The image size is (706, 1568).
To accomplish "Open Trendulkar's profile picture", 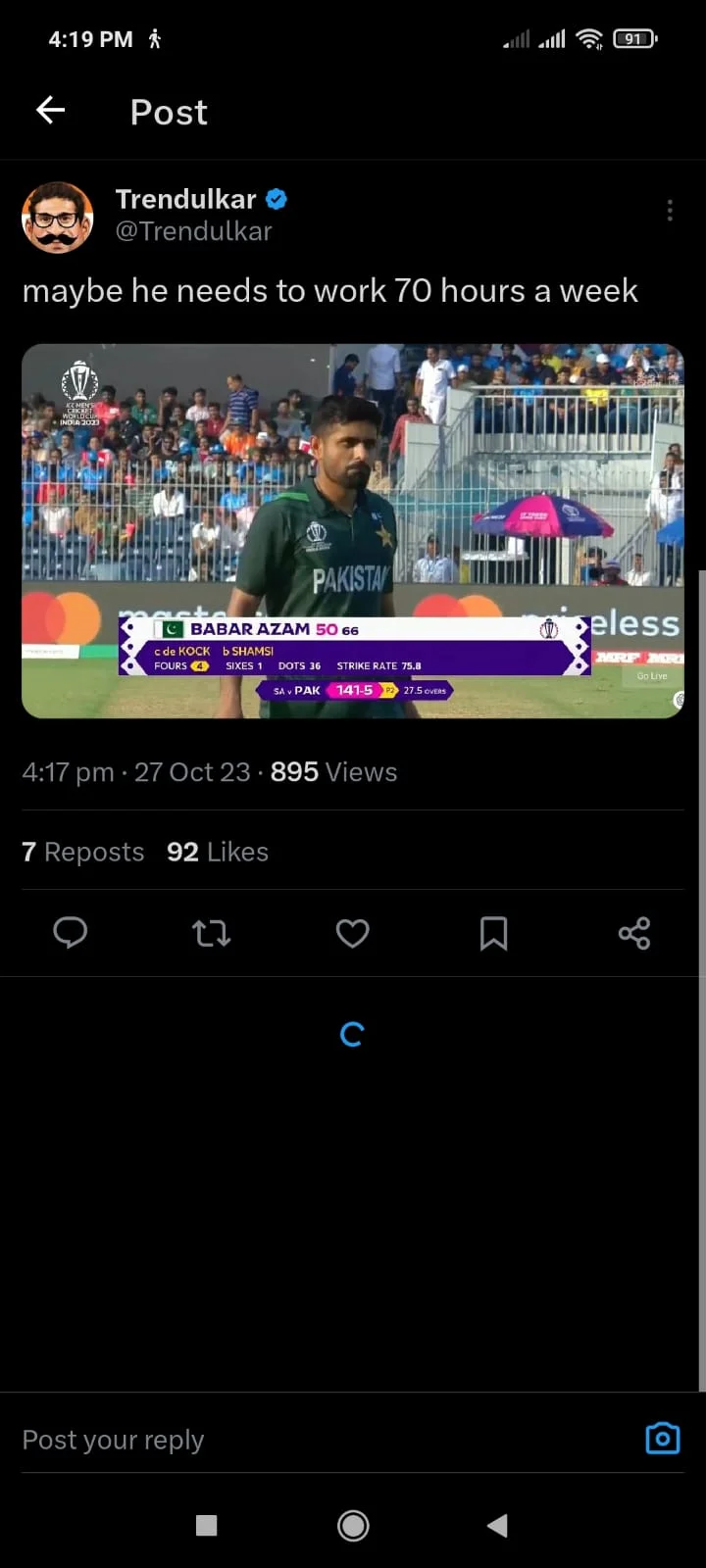I will point(58,217).
